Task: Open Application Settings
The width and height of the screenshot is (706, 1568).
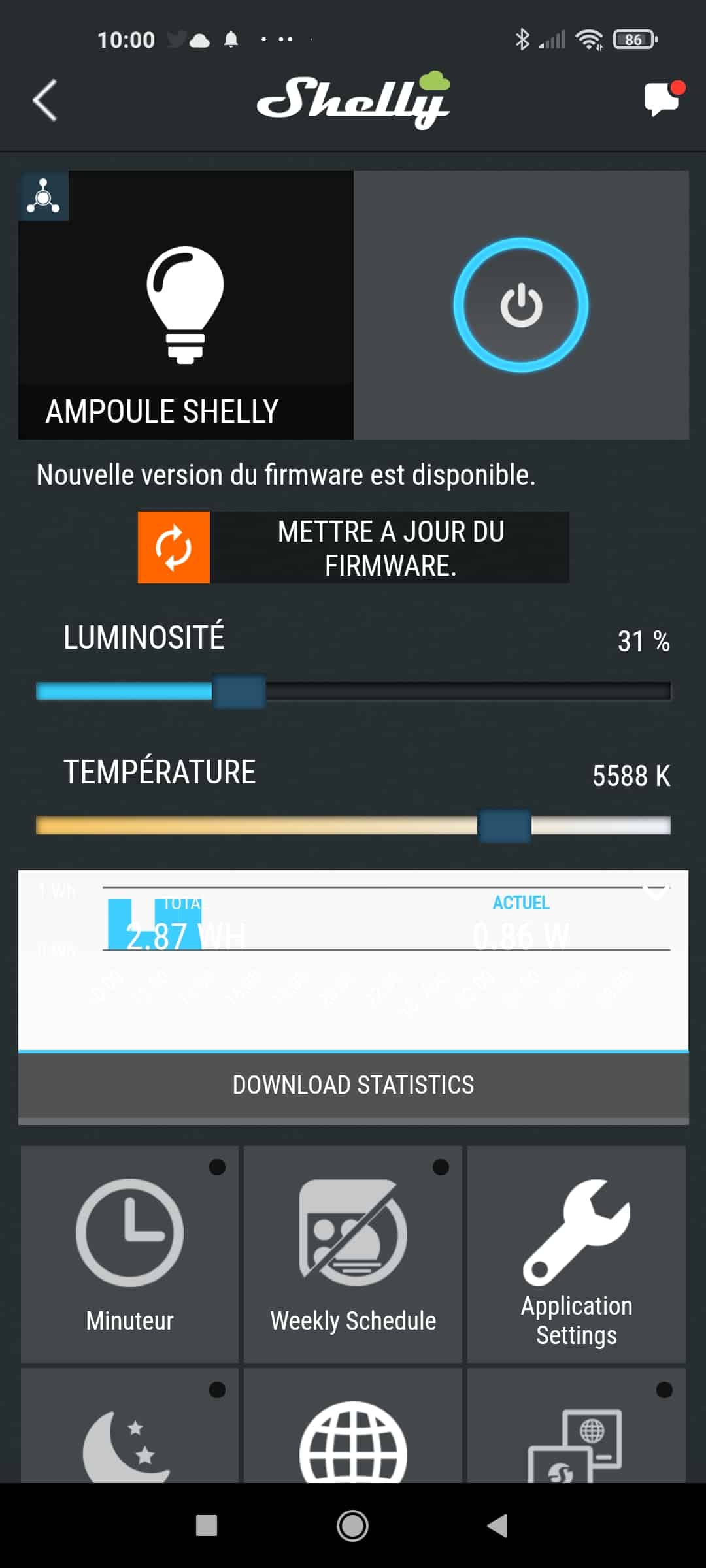Action: 577,1254
